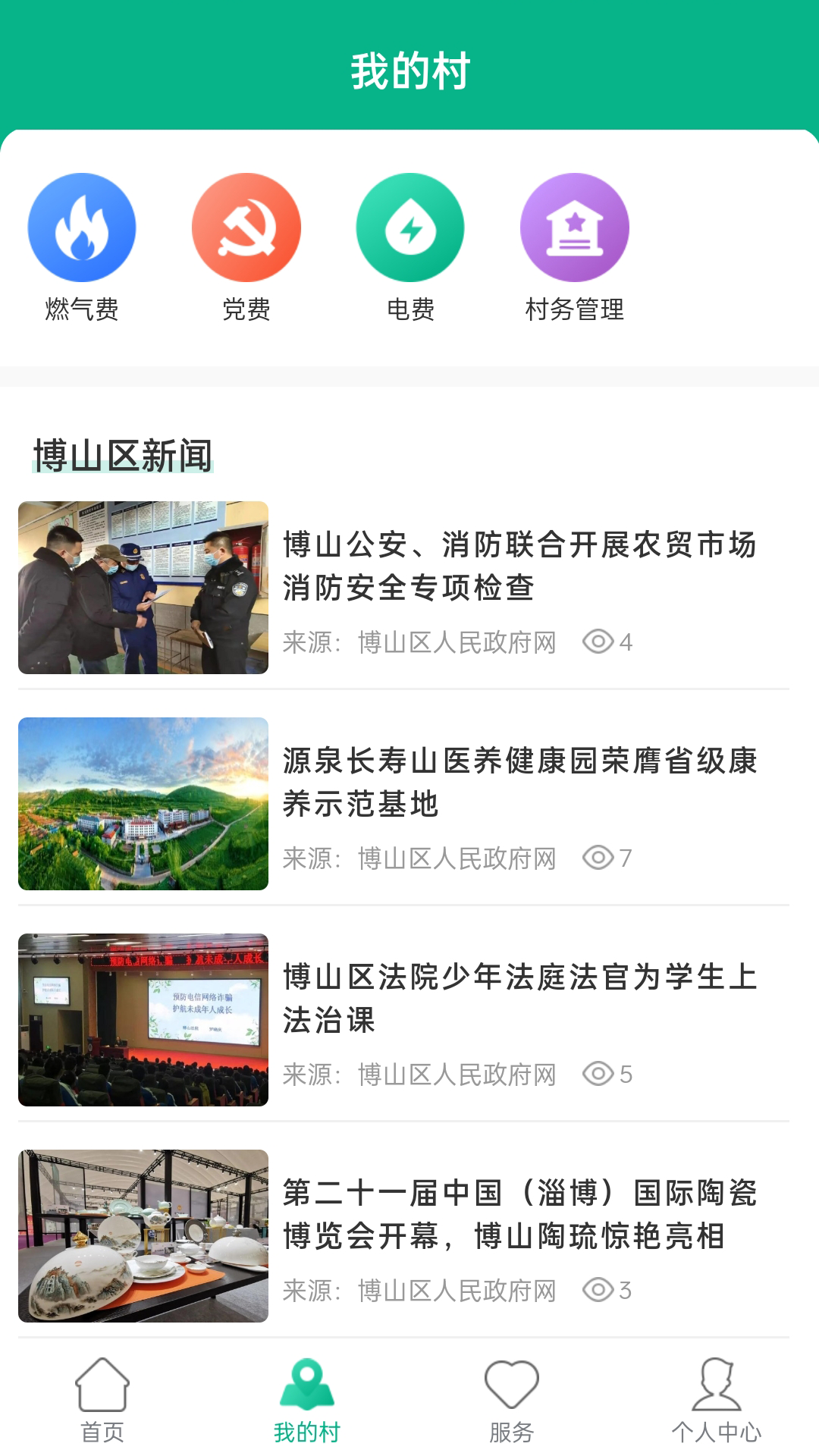
Task: Open the 源泉长寿山医养健康园 news article
Action: click(519, 782)
